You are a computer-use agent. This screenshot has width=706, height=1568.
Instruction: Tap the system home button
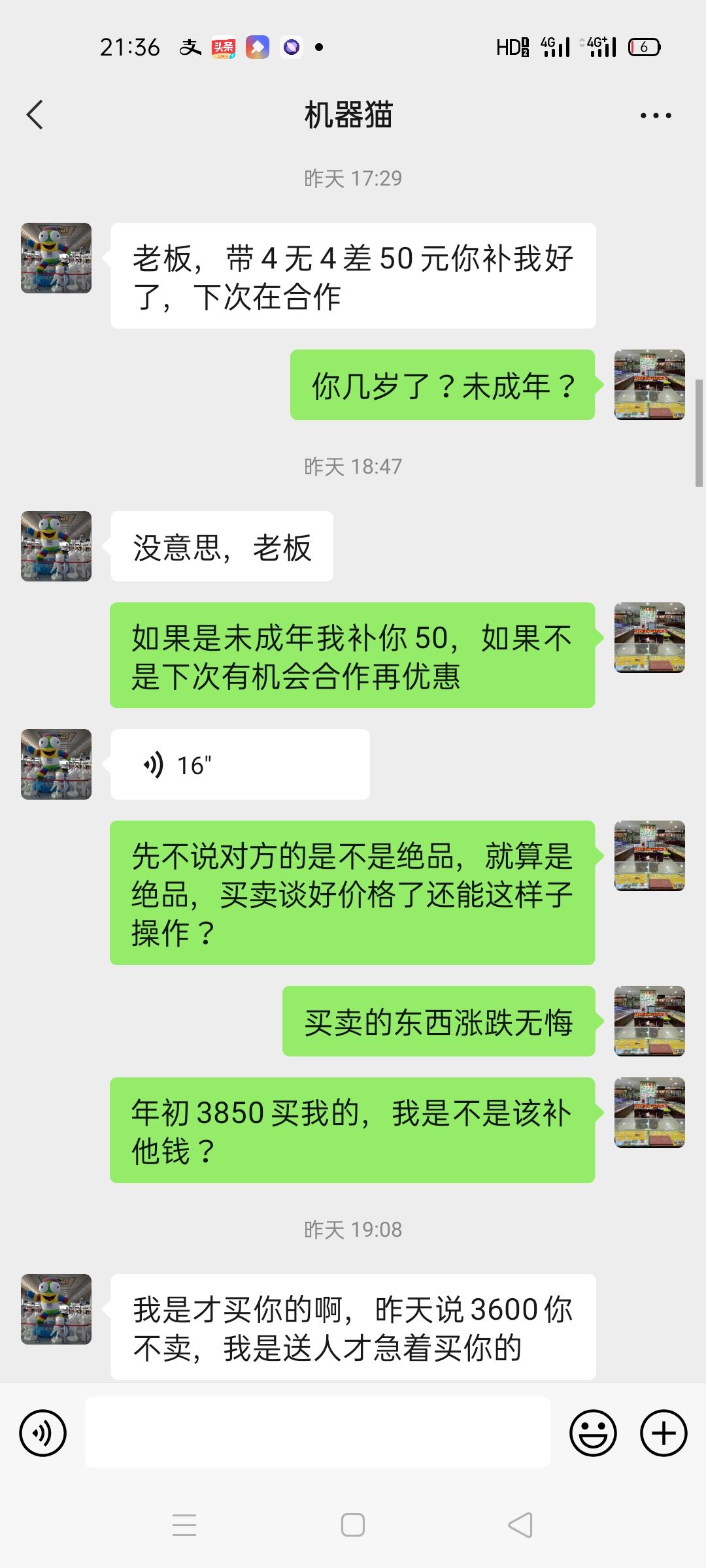(x=353, y=1525)
